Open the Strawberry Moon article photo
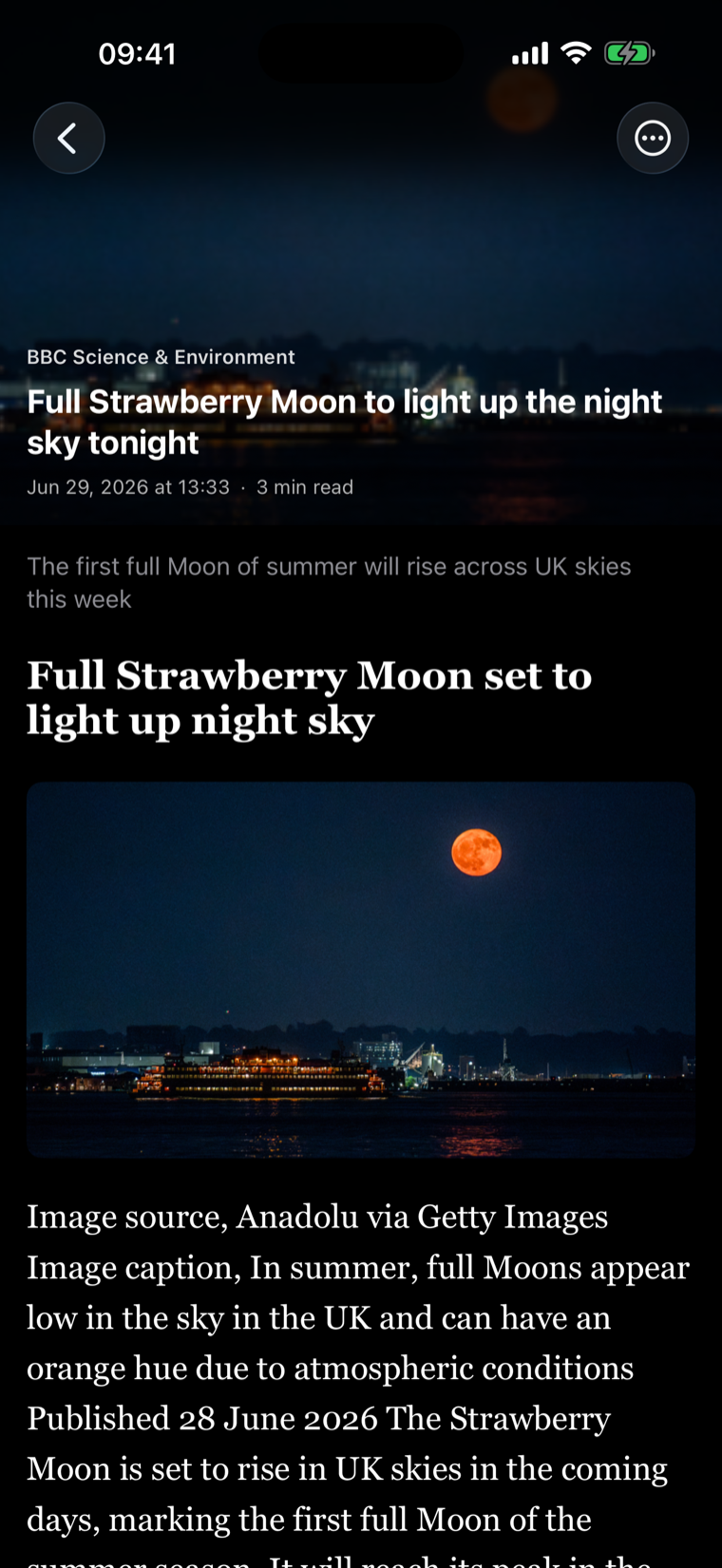Screen dimensions: 722x1568 (x=361, y=970)
